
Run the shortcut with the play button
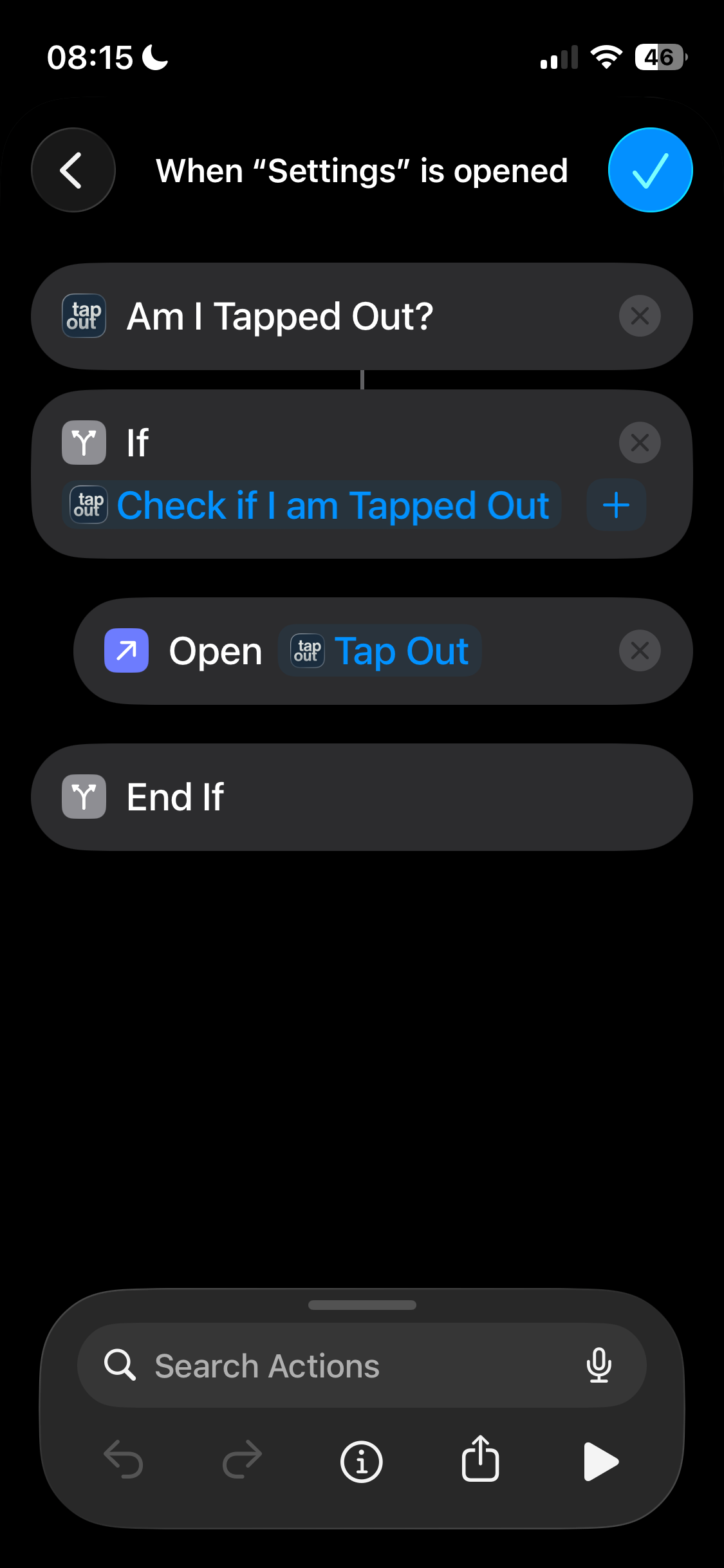click(x=600, y=1461)
